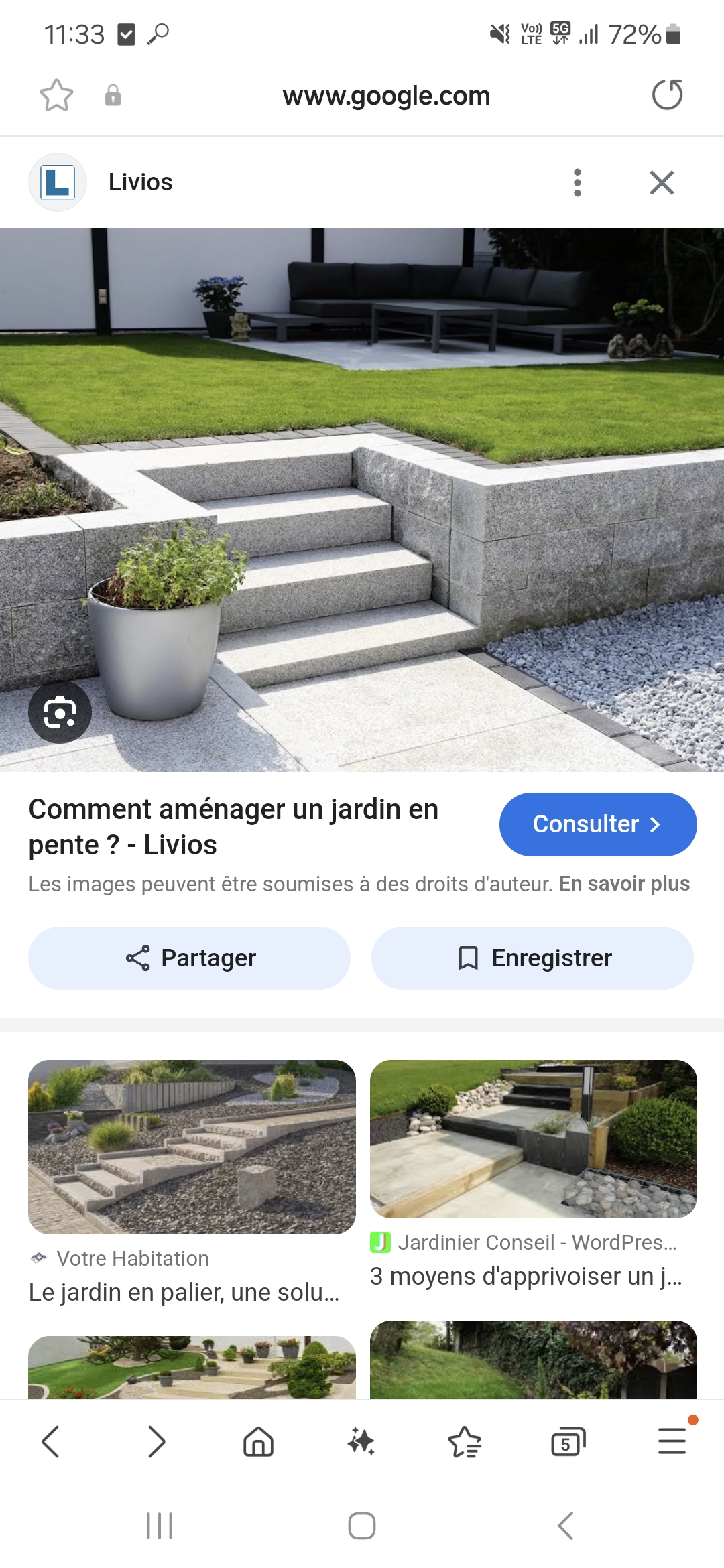Bookmark this page with the star icon
Image resolution: width=724 pixels, height=1568 pixels.
(56, 95)
